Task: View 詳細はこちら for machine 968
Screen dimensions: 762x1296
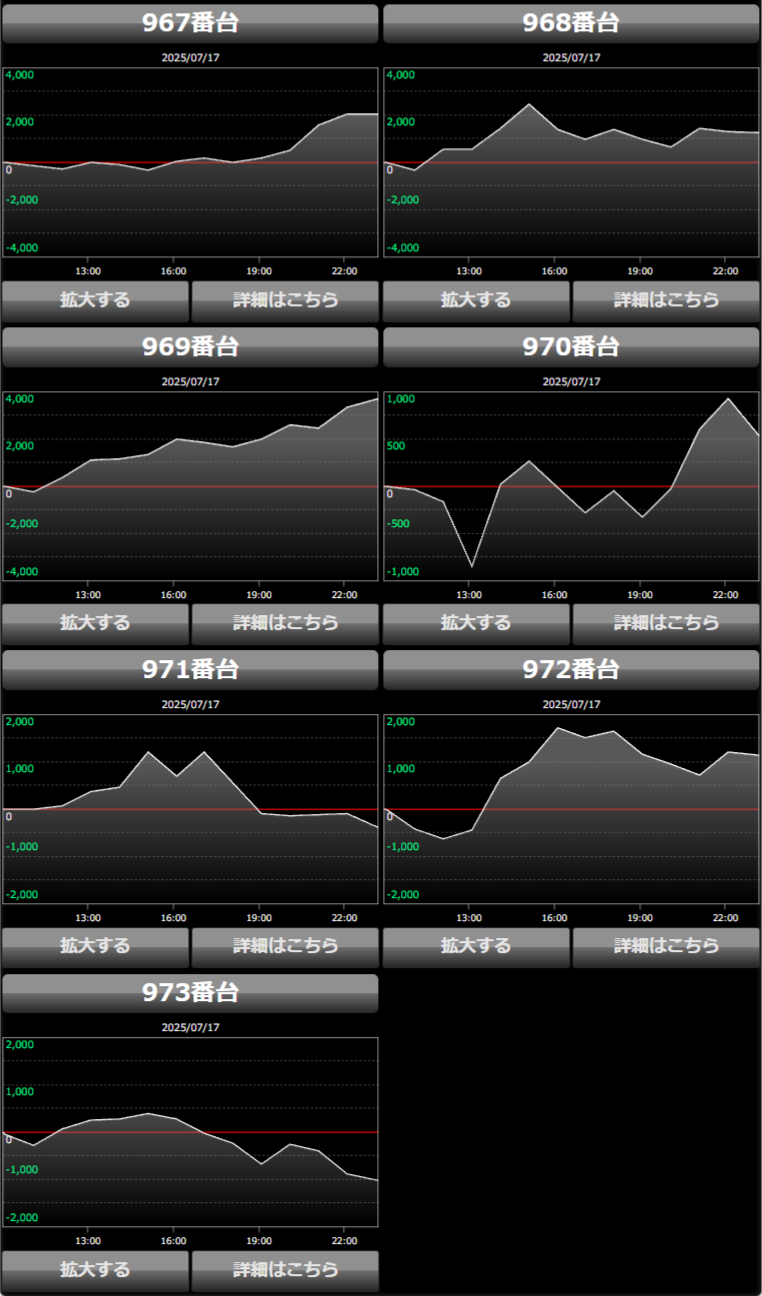Action: coord(666,300)
